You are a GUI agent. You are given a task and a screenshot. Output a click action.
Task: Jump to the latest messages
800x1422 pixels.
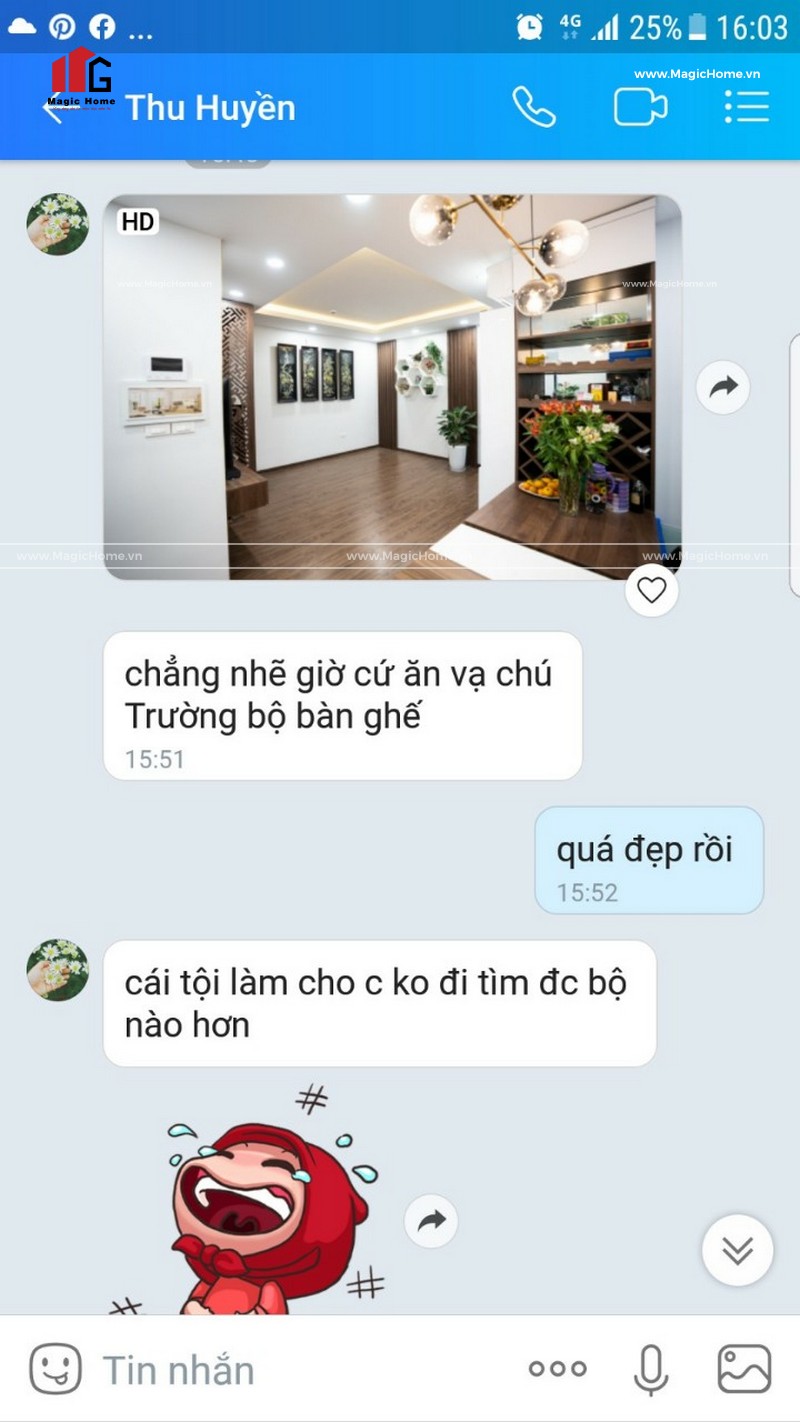[x=737, y=1250]
